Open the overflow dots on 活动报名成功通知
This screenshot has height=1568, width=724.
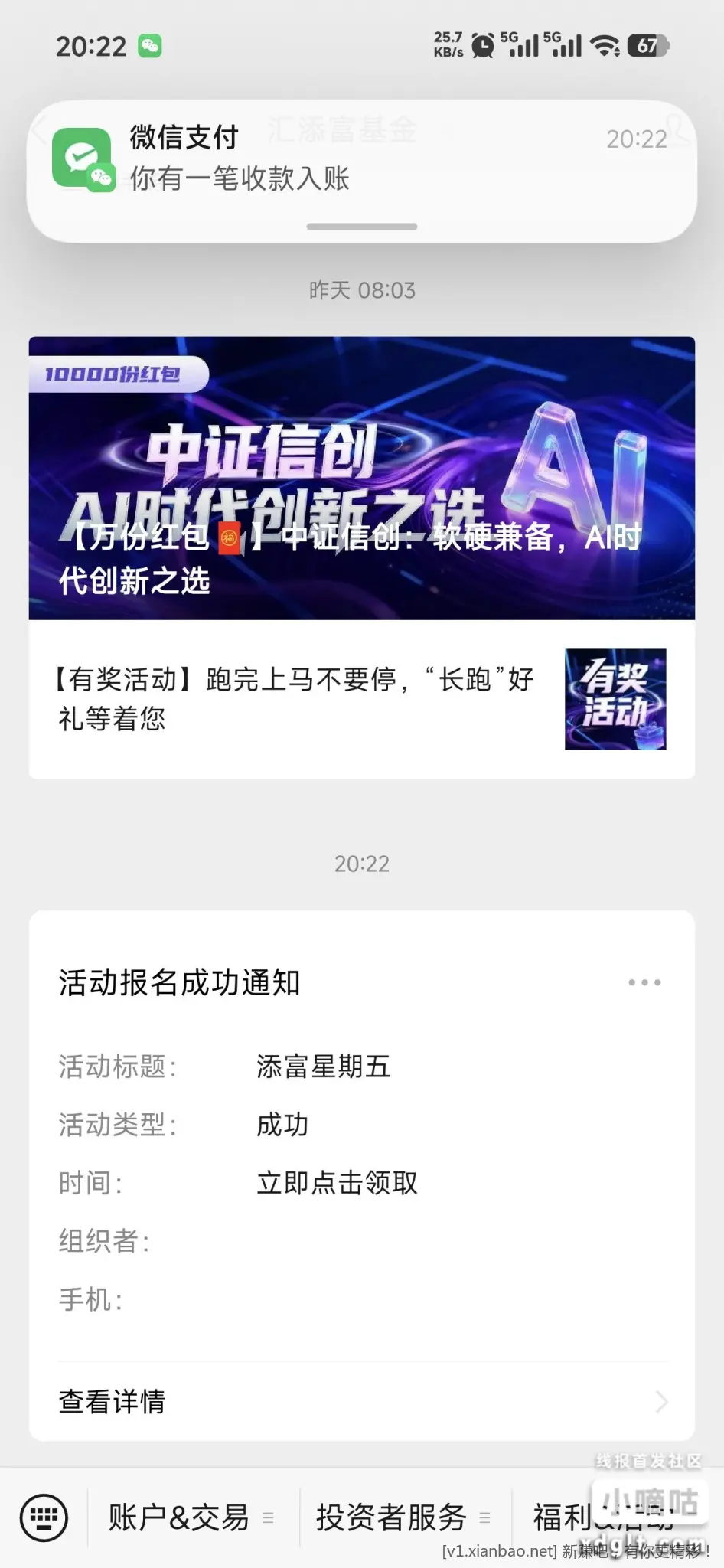coord(644,982)
